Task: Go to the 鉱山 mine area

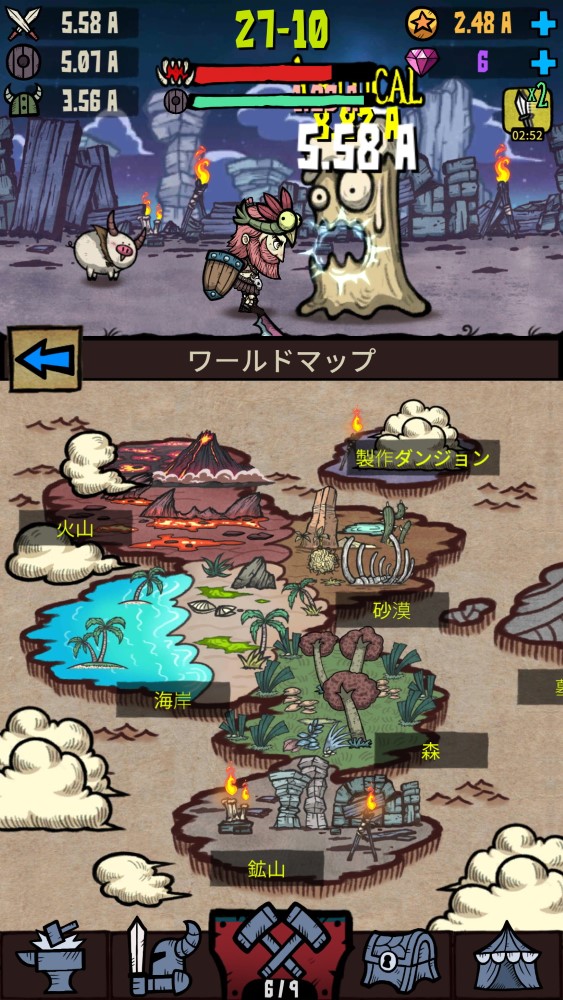Action: (x=266, y=868)
